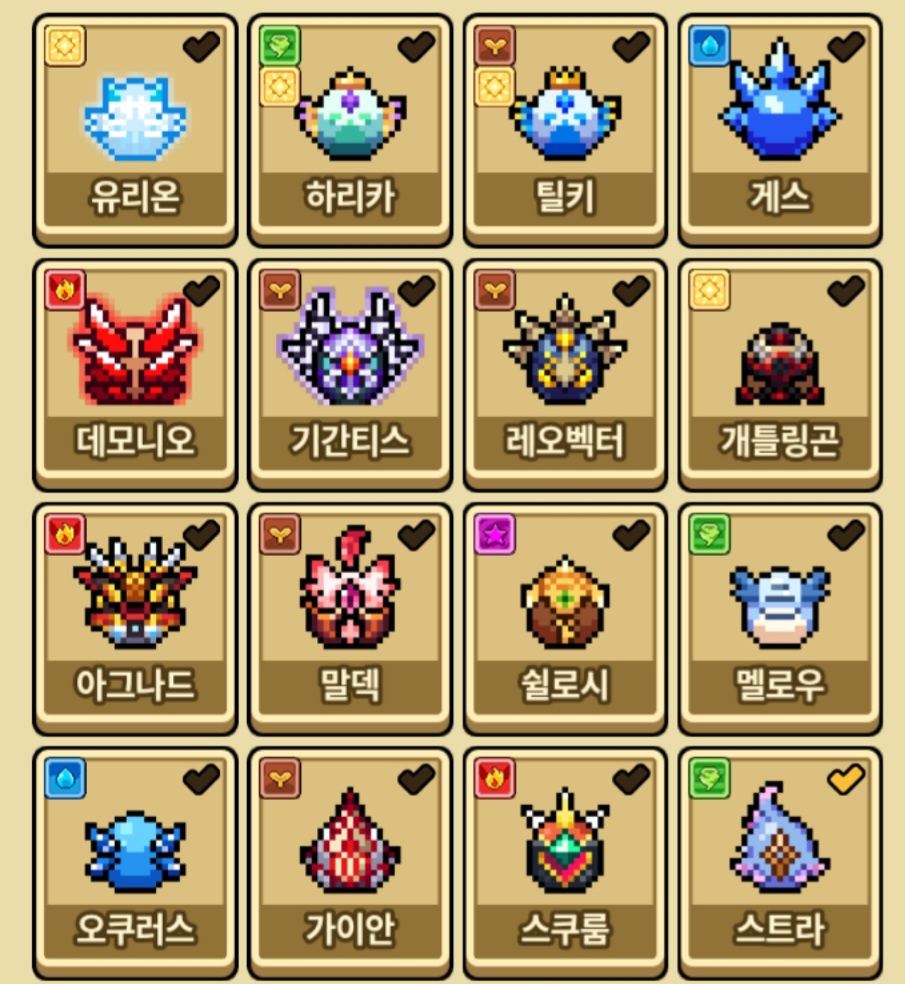The height and width of the screenshot is (984, 905).
Task: Open the 개틀링곤 card
Action: click(780, 375)
